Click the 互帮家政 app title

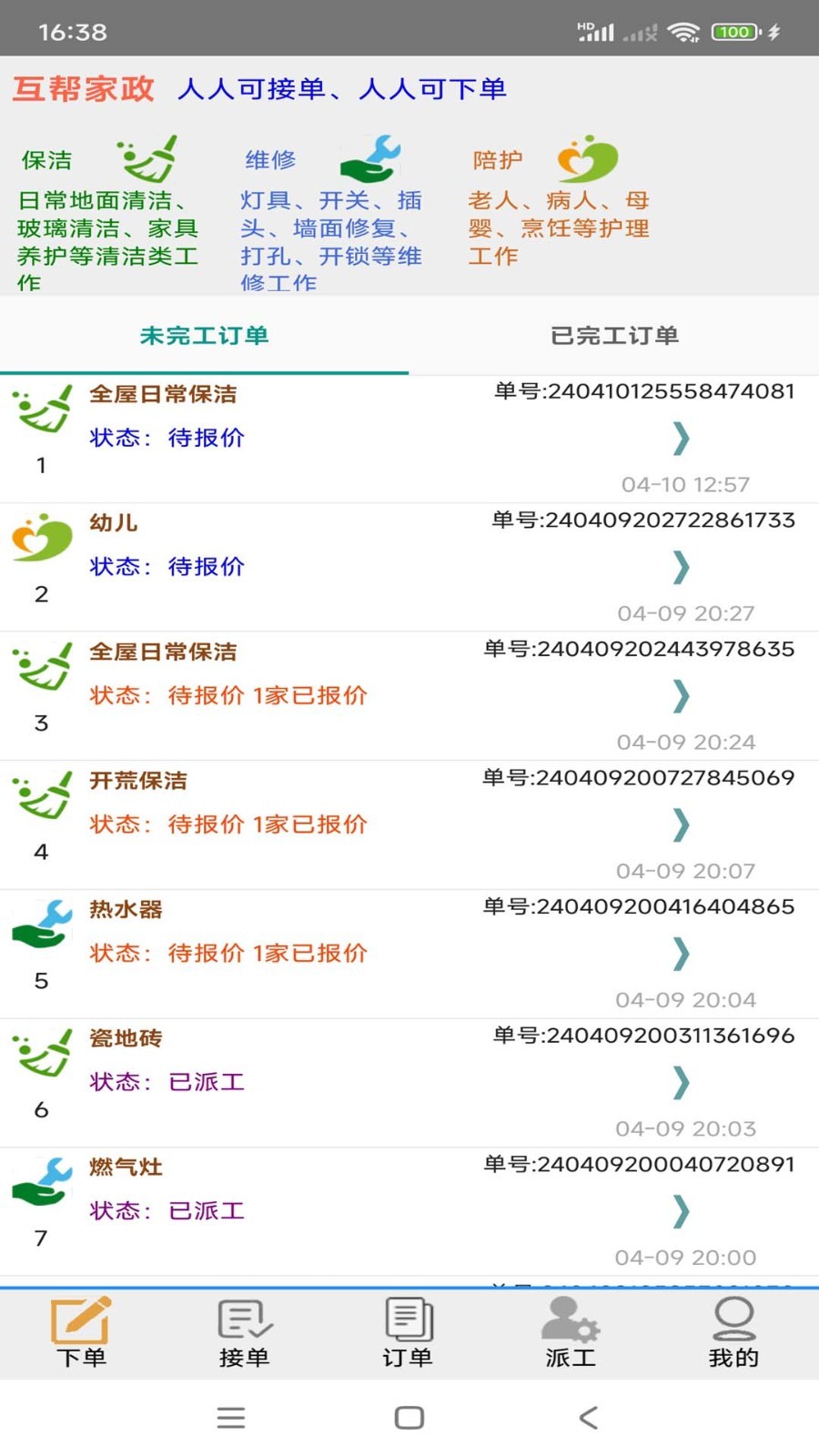[x=83, y=88]
